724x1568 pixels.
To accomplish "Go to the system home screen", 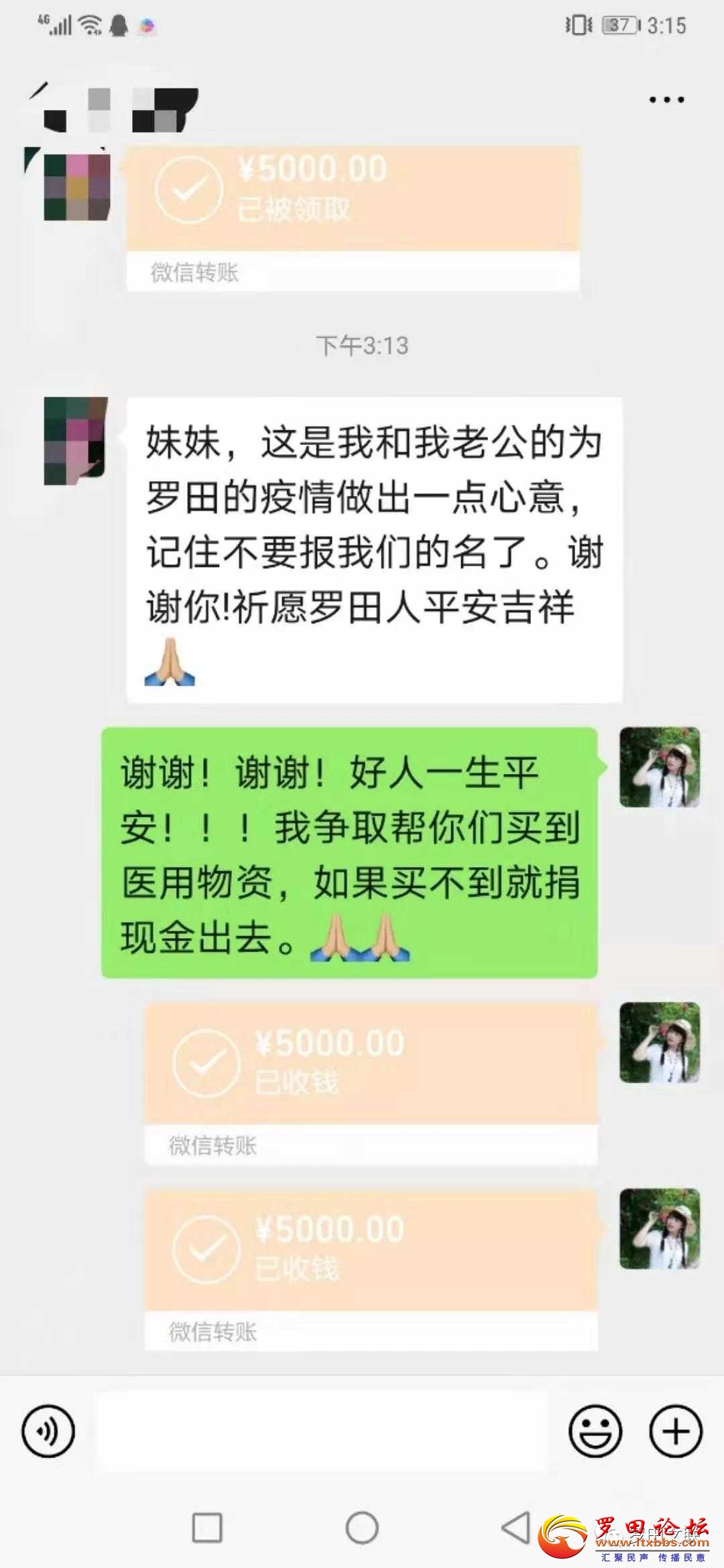I will click(x=362, y=1528).
